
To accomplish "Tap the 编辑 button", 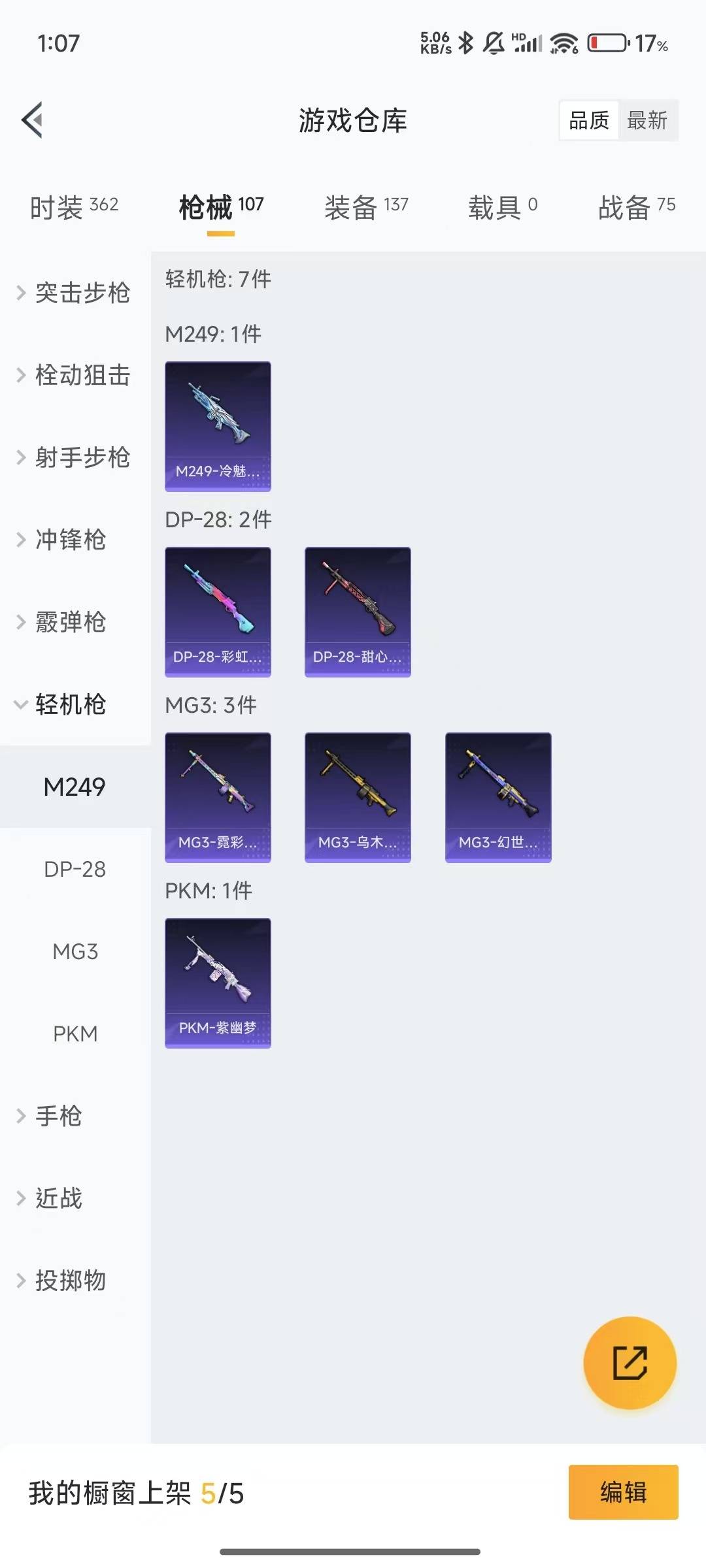I will pyautogui.click(x=623, y=1492).
